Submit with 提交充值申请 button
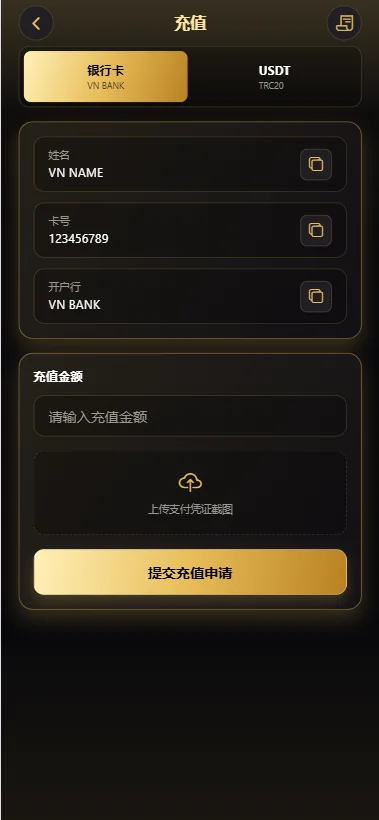The height and width of the screenshot is (820, 379). click(x=190, y=572)
